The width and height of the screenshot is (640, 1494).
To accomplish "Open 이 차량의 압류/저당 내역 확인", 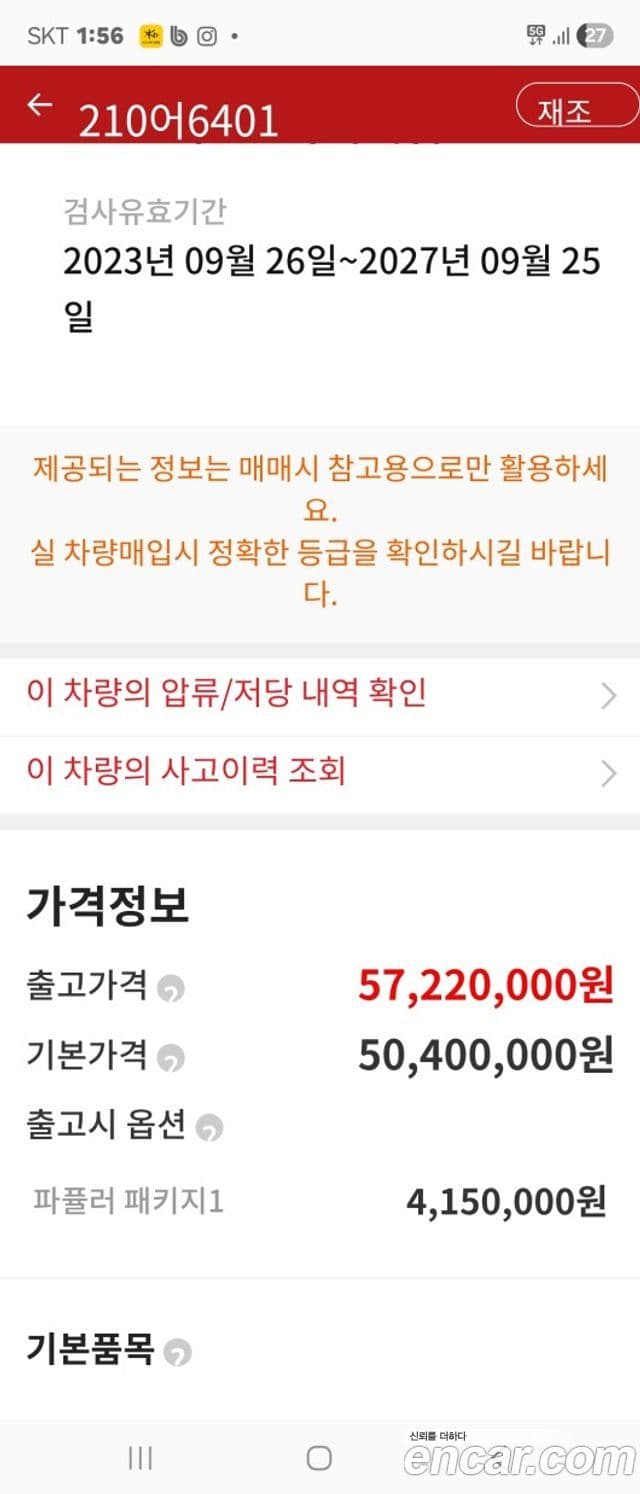I will [320, 695].
